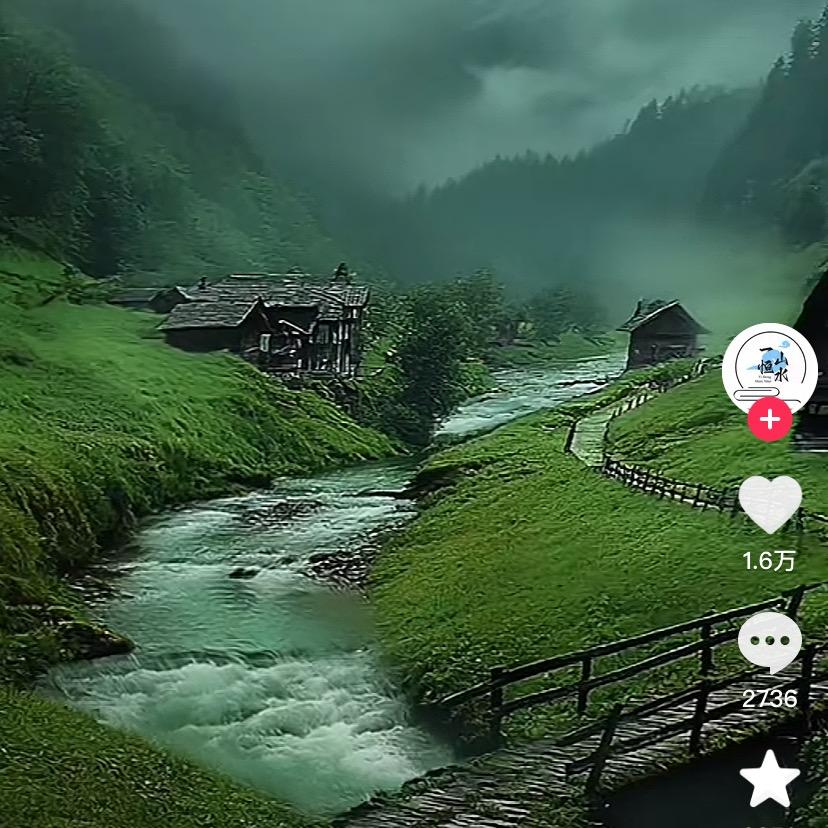Open the creator's profile avatar

click(x=769, y=367)
